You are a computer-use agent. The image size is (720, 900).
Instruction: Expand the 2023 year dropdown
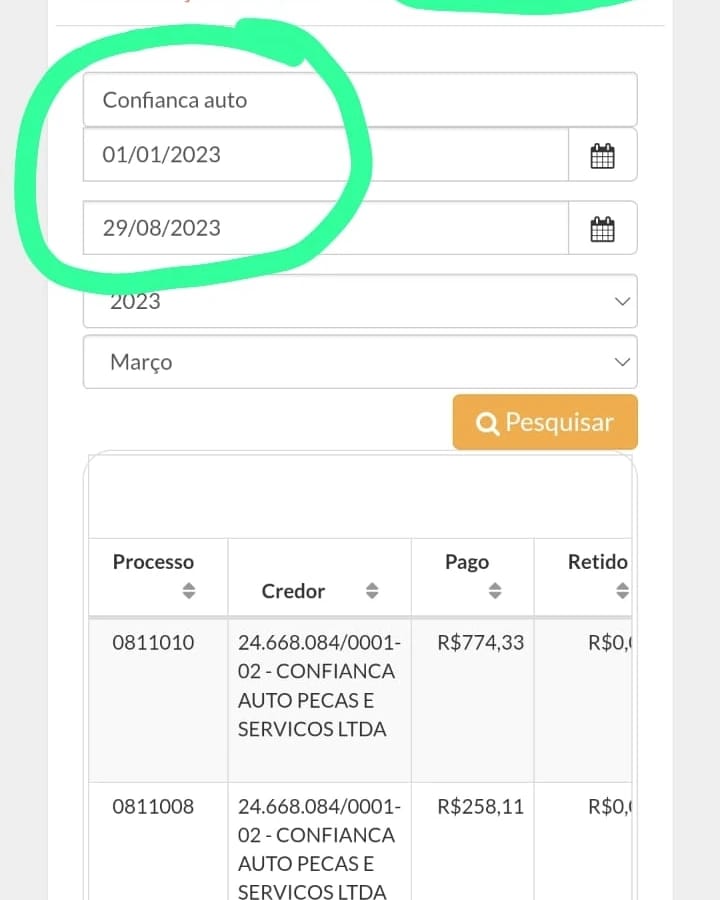[x=360, y=301]
